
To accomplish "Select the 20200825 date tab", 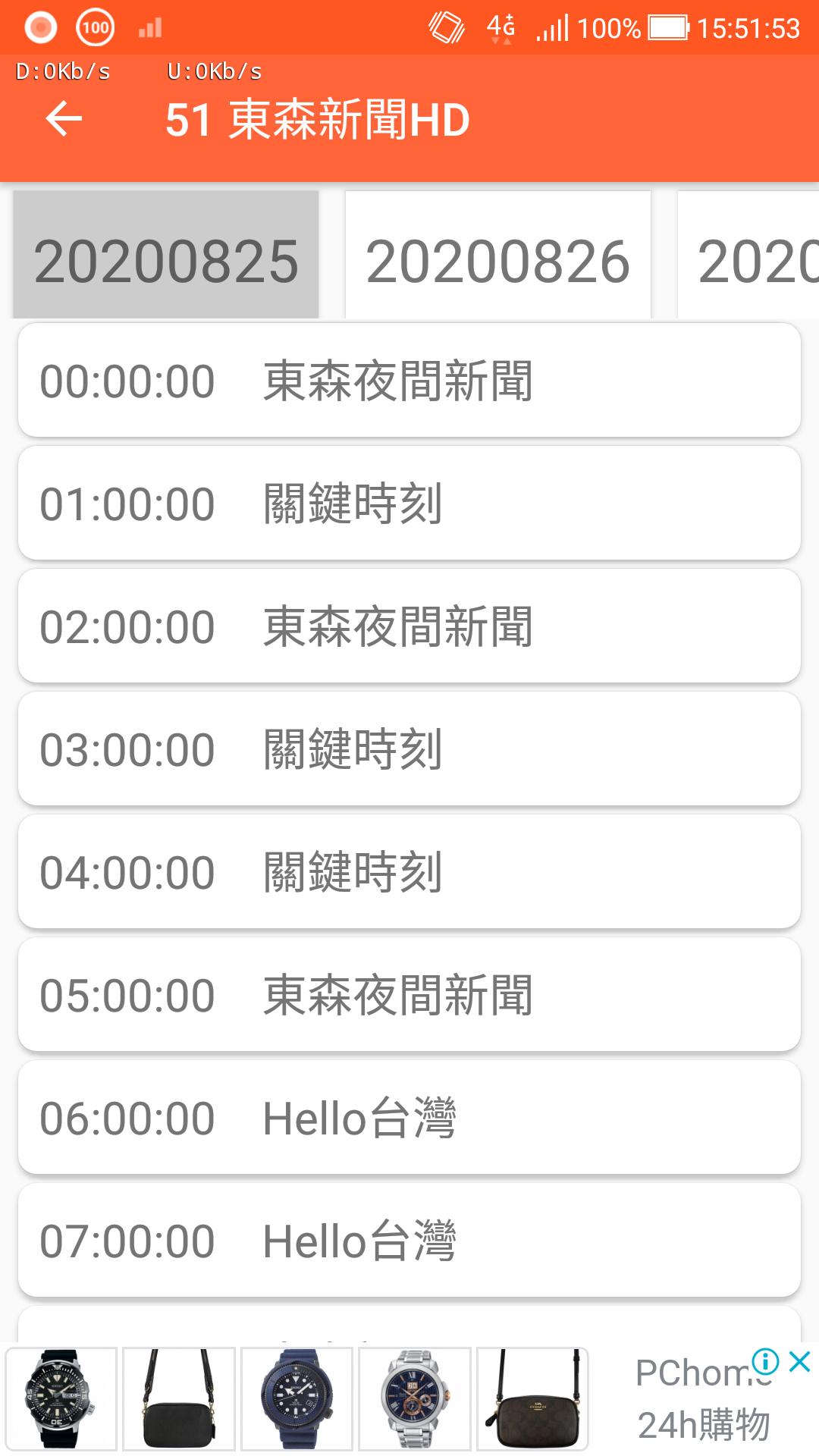I will pyautogui.click(x=166, y=255).
